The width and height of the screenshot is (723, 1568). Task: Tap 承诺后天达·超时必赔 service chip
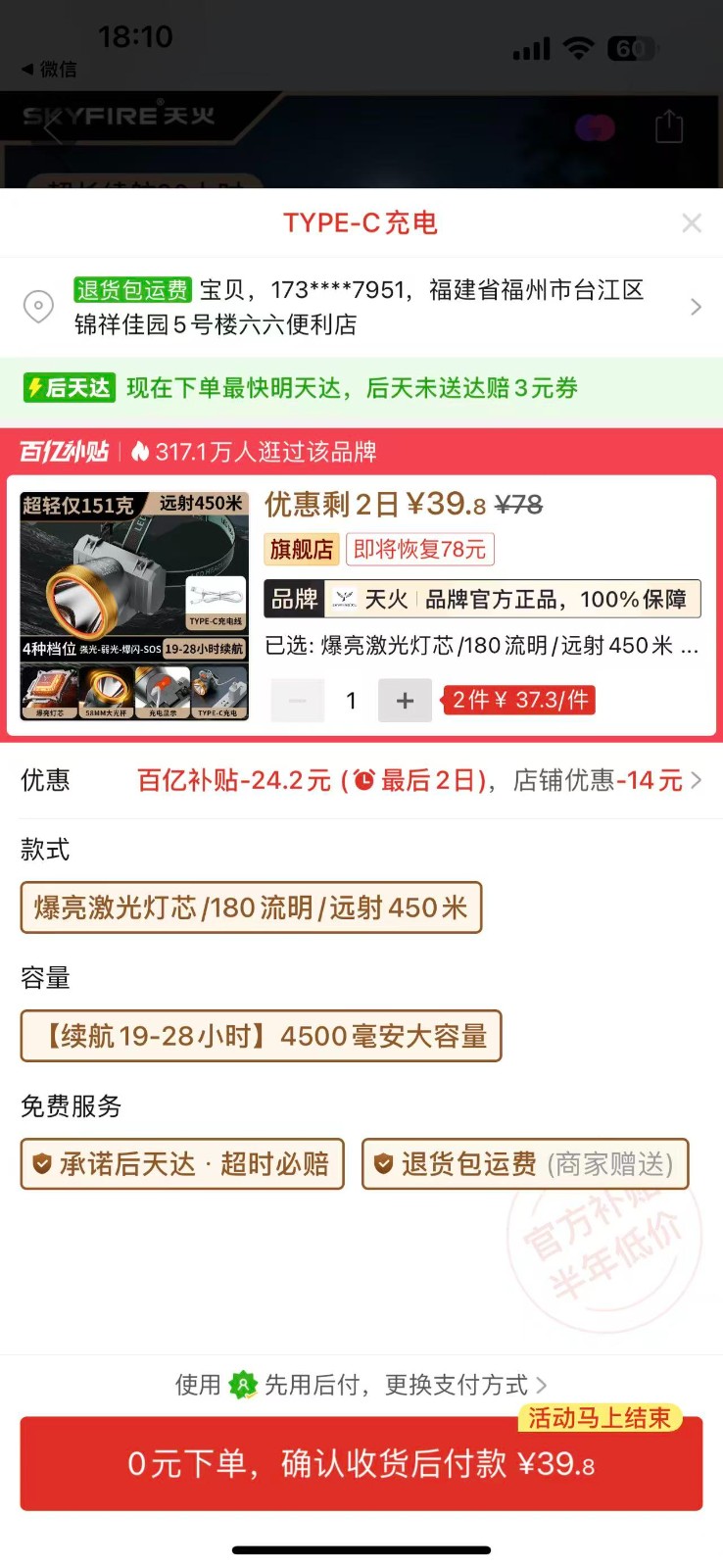tap(182, 1164)
